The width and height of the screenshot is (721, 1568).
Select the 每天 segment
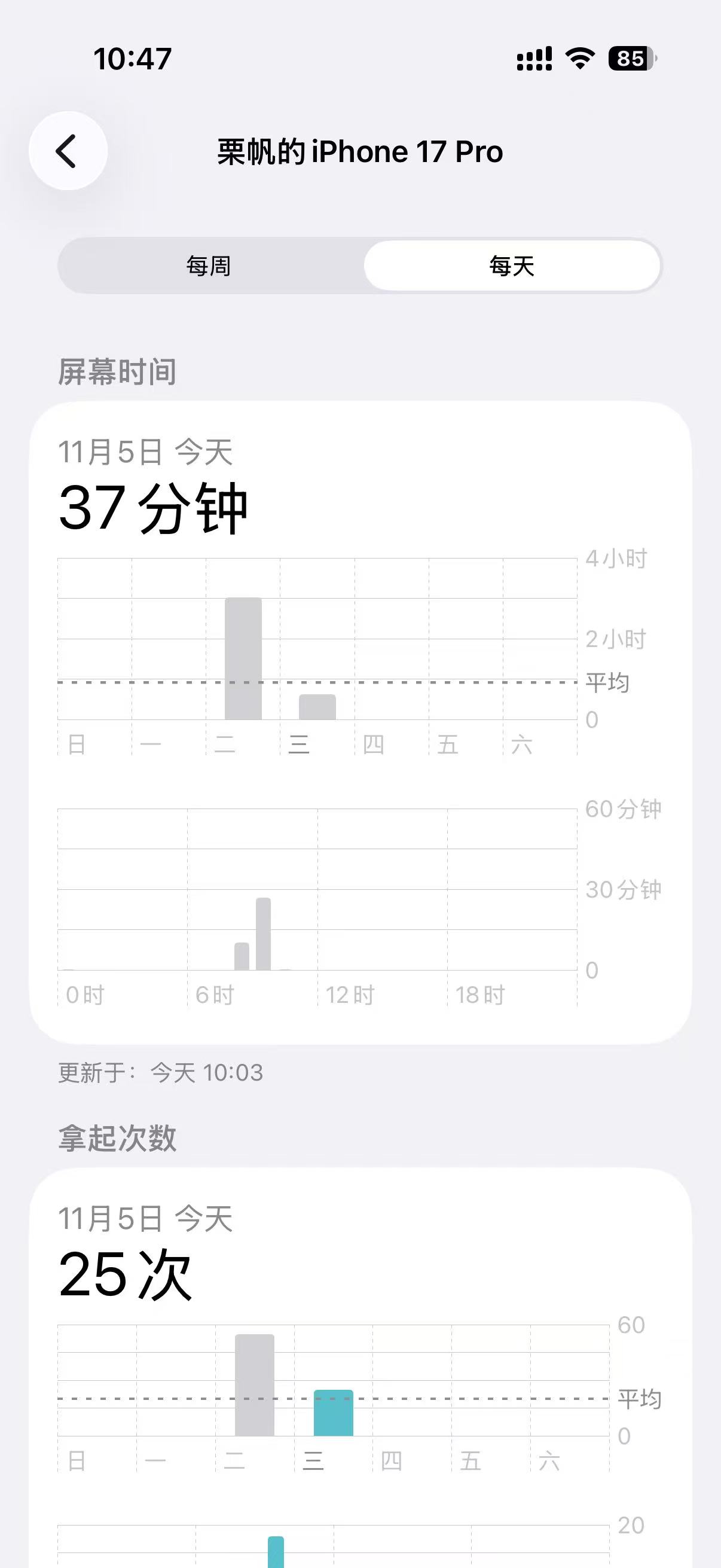point(512,266)
